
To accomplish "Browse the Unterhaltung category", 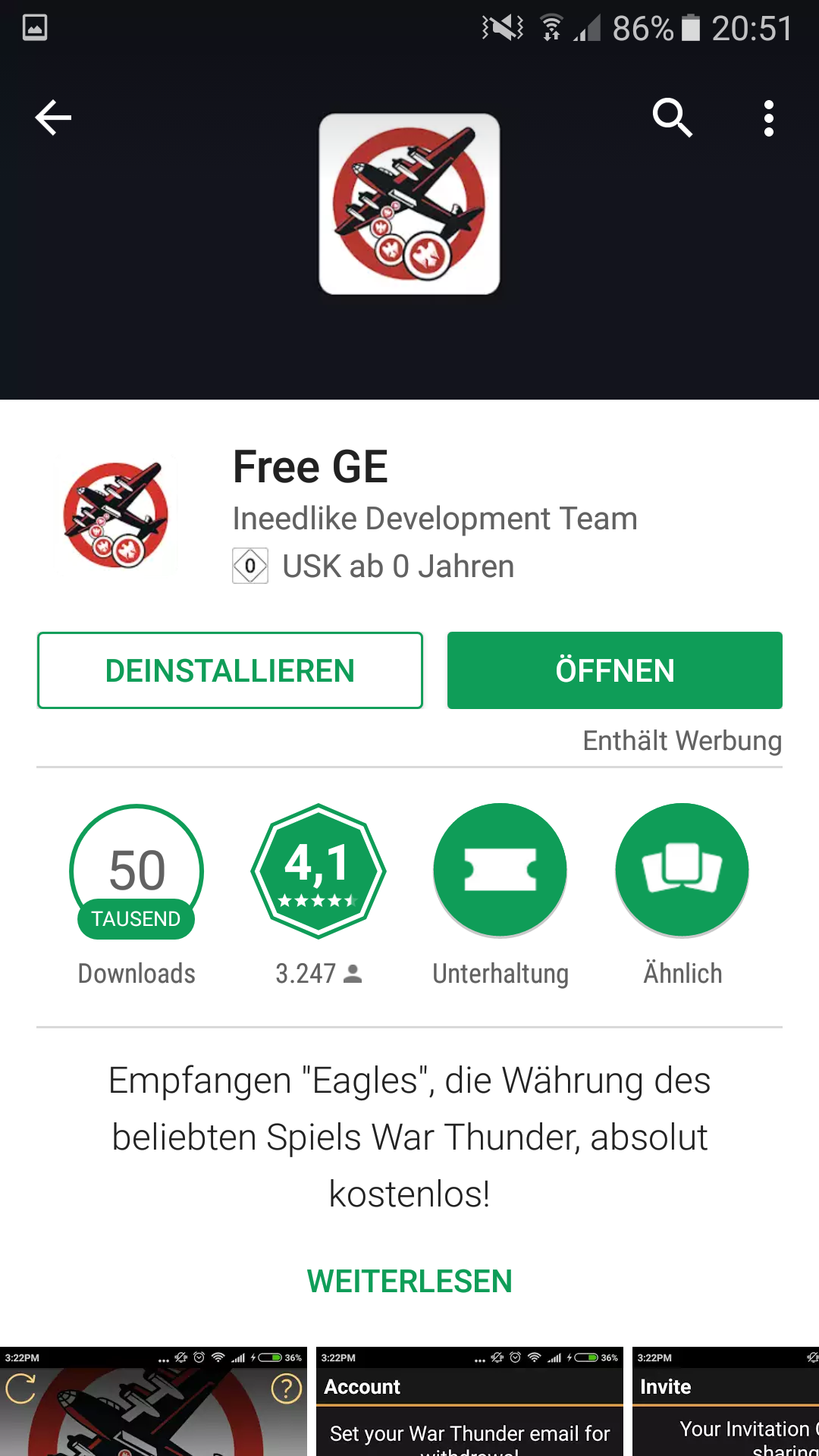I will pos(500,871).
